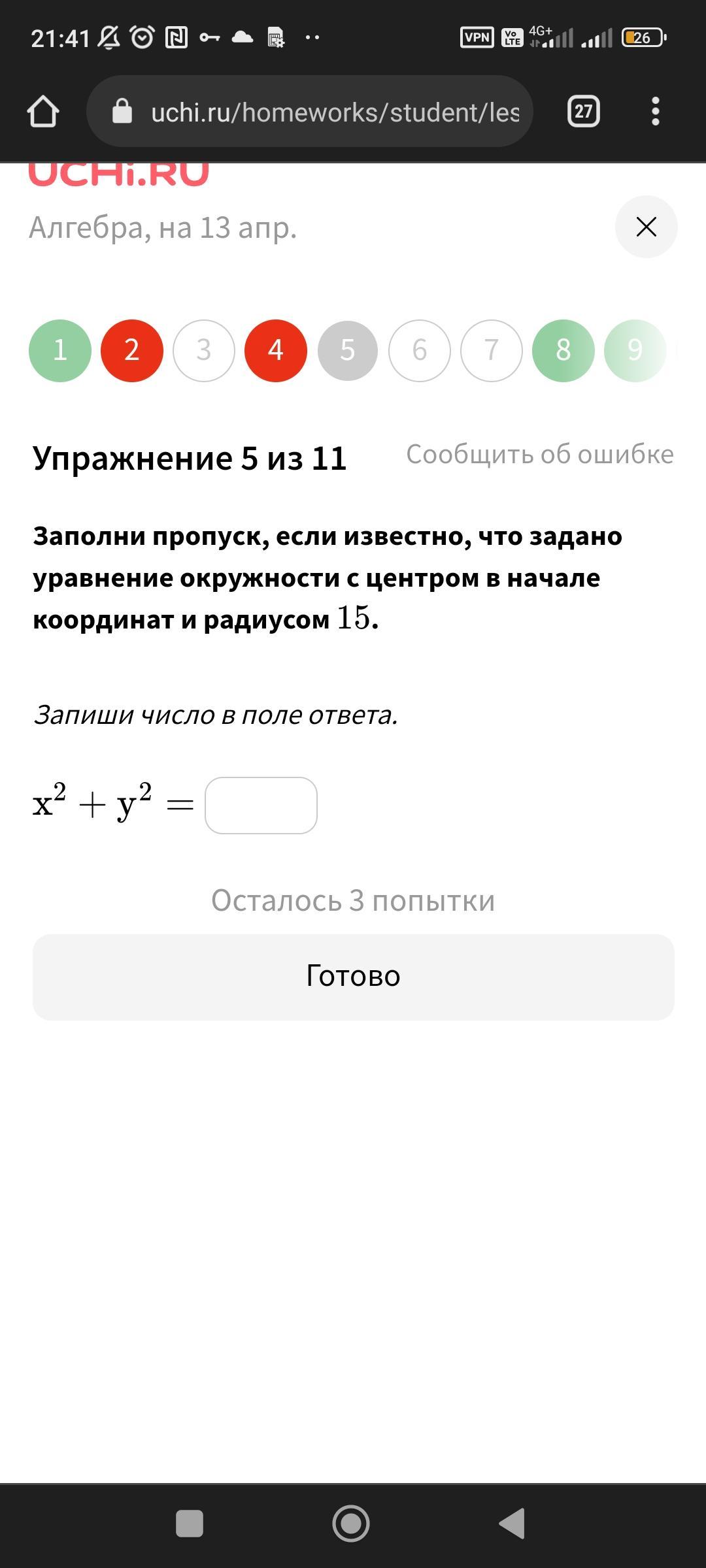Jump to exercise 9
The image size is (706, 1568).
click(635, 350)
